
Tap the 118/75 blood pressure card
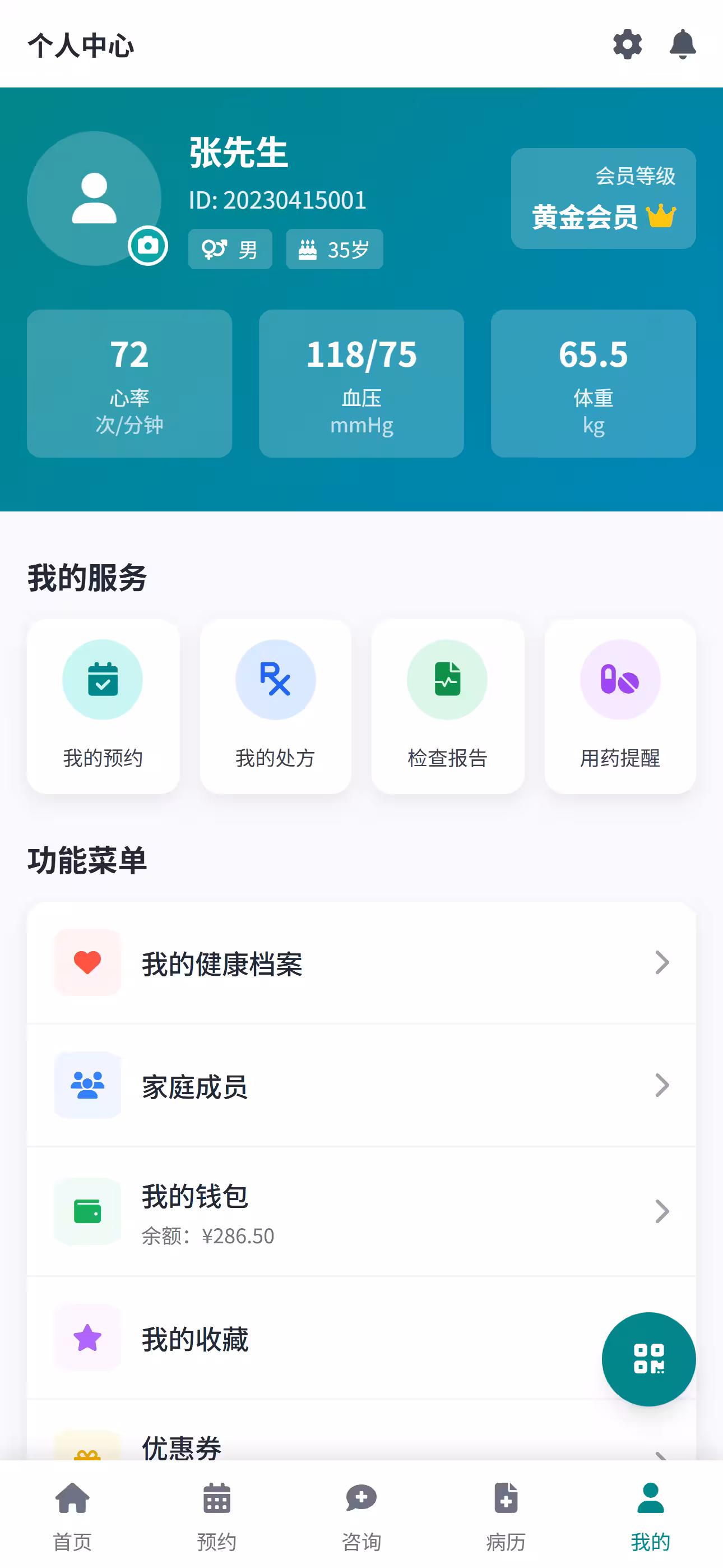pos(361,384)
